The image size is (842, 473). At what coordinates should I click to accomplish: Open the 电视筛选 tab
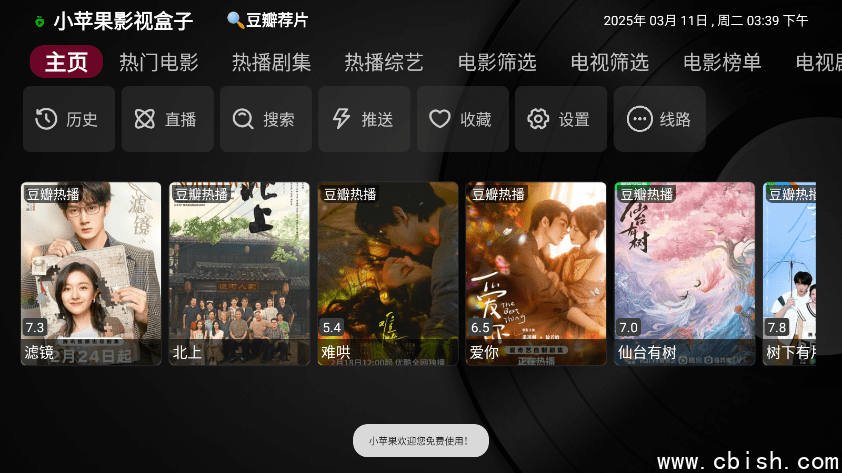(x=609, y=62)
